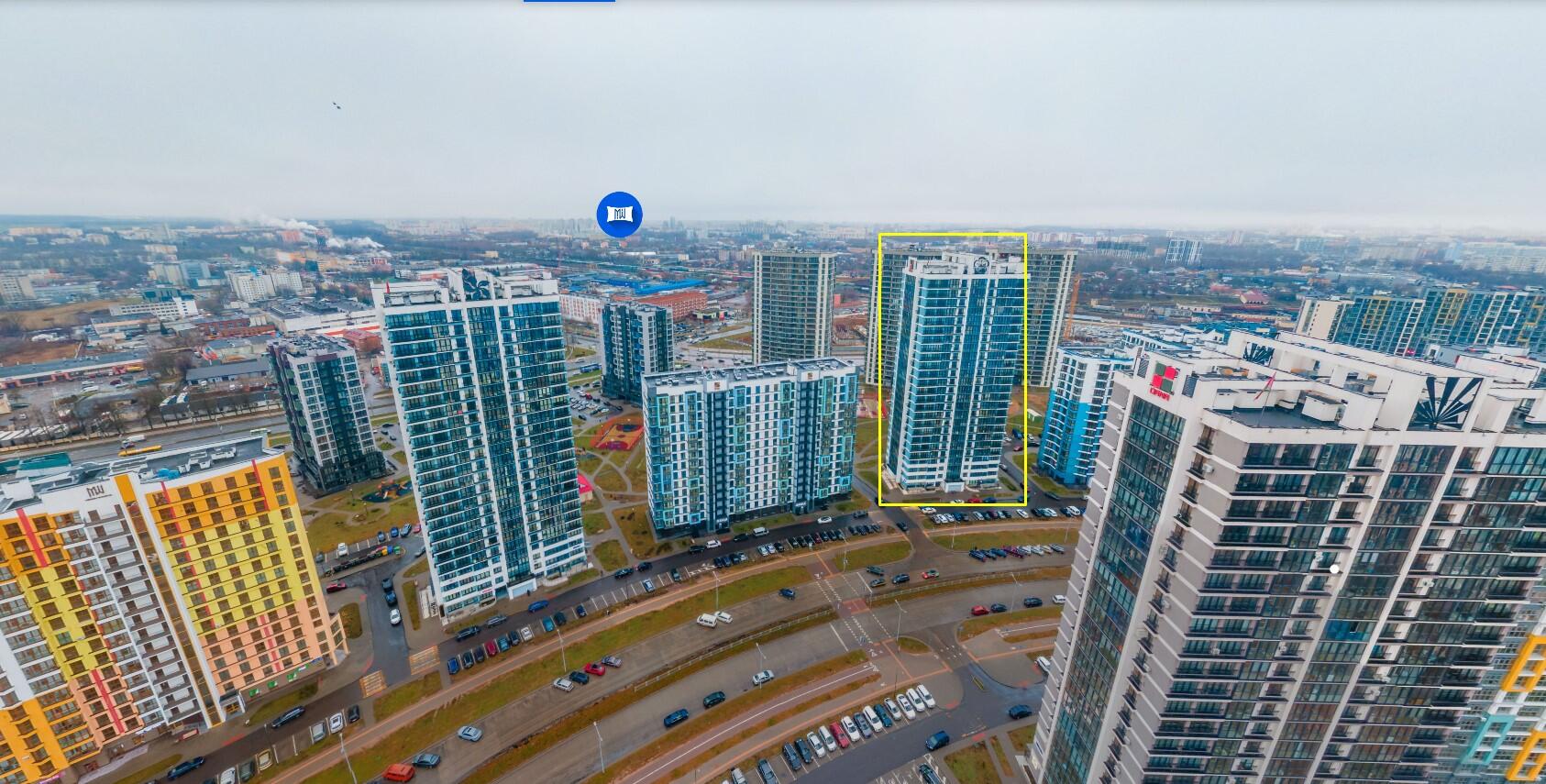Open the blue MW panorama hotspot
Viewport: 1546px width, 784px height.
619,215
